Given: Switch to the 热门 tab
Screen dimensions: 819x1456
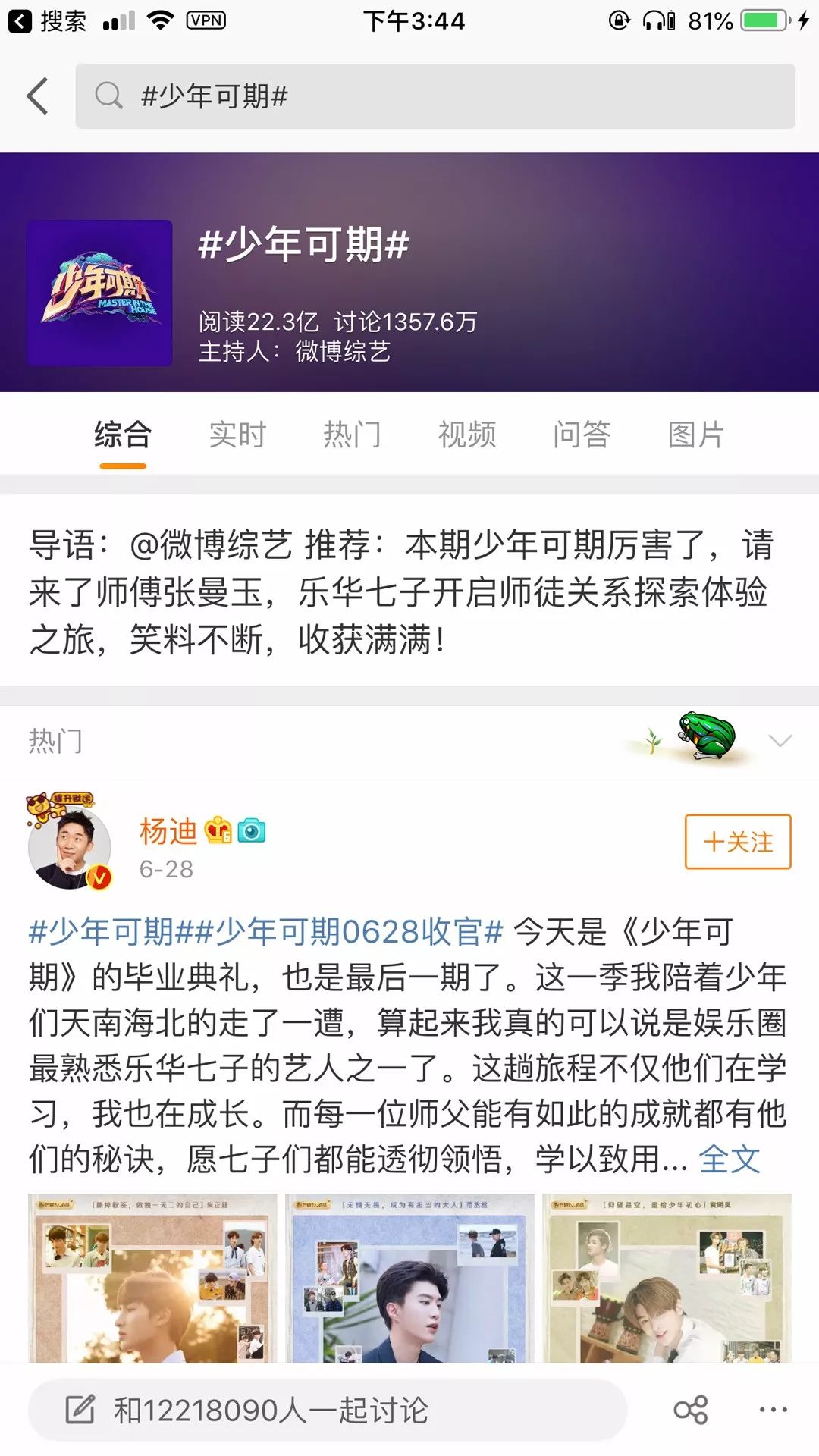Looking at the screenshot, I should 352,435.
